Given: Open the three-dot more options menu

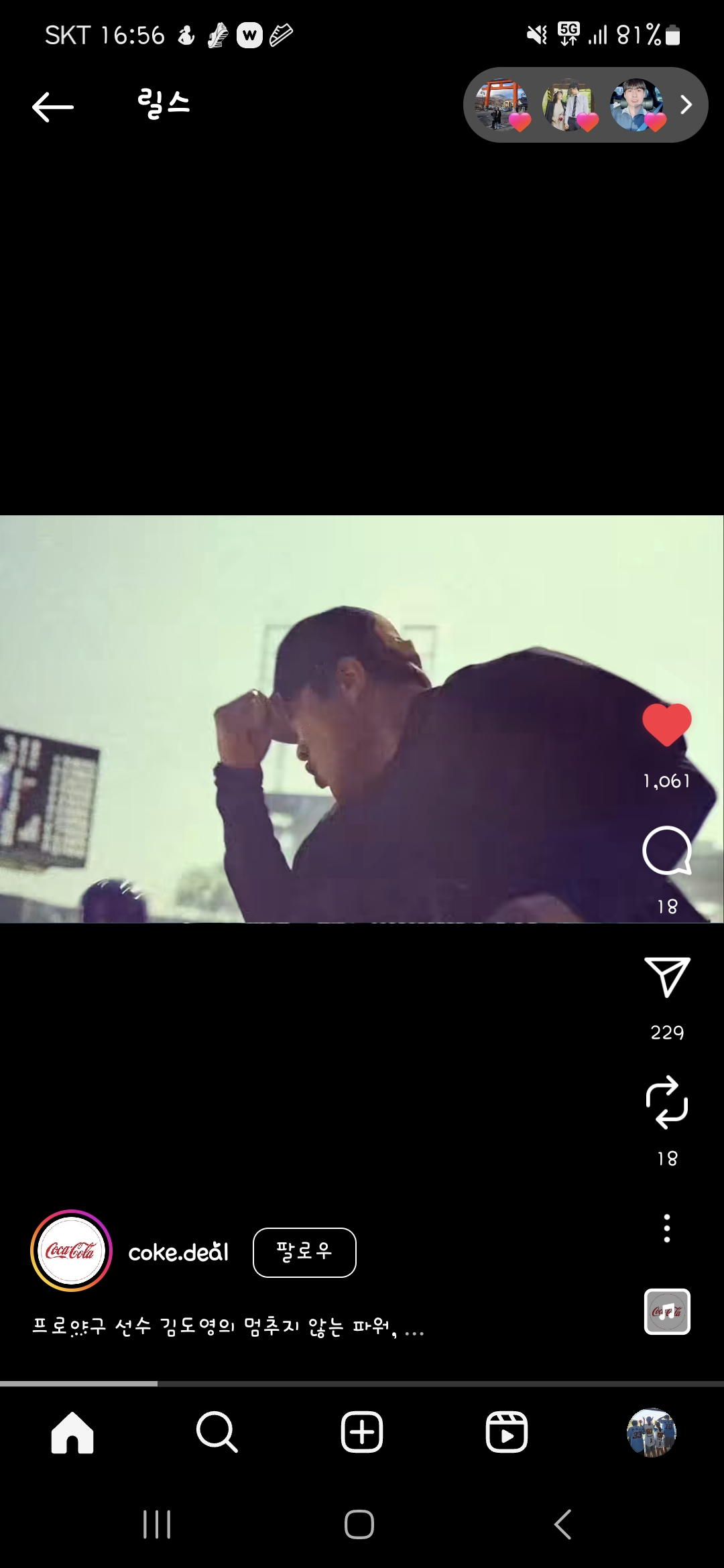Looking at the screenshot, I should point(666,1228).
